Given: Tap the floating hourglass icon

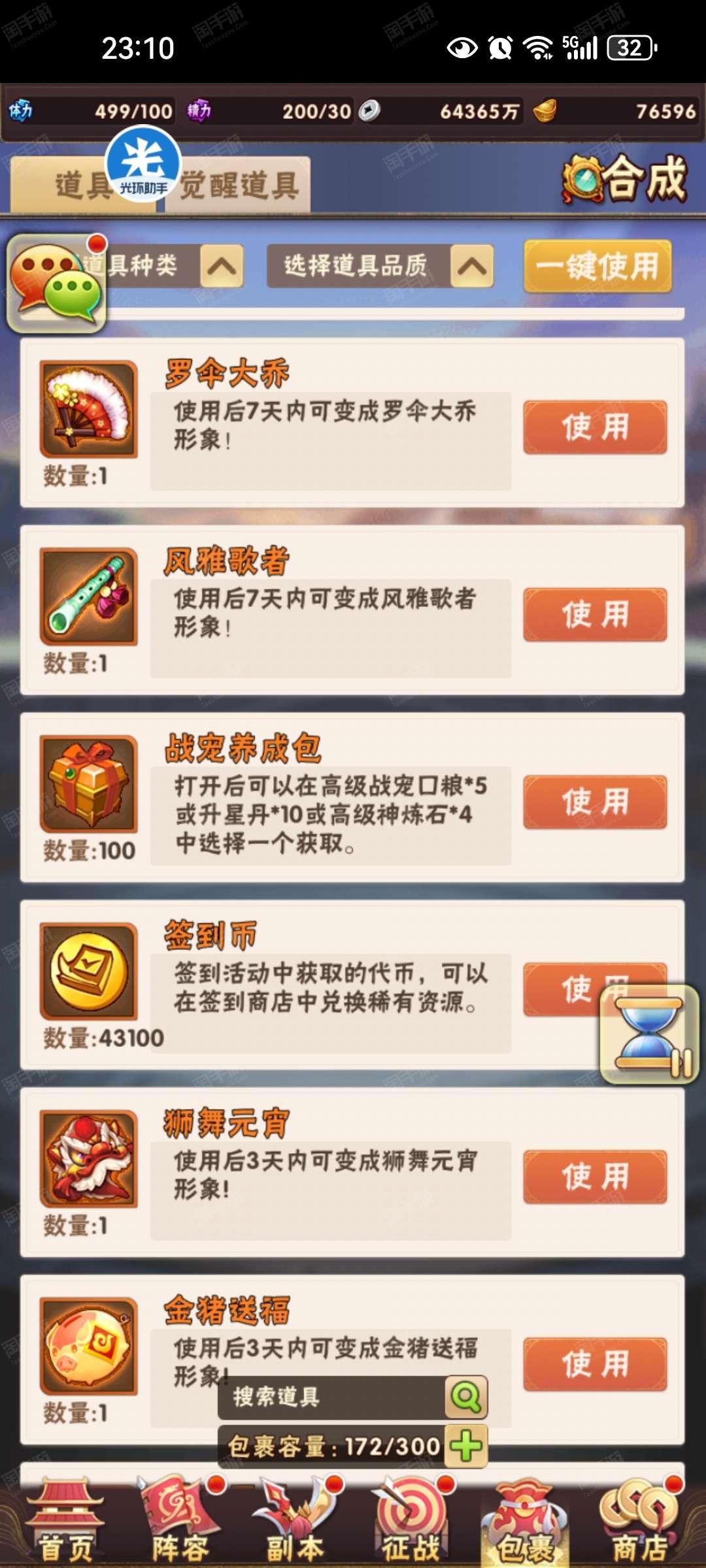Looking at the screenshot, I should (650, 1035).
